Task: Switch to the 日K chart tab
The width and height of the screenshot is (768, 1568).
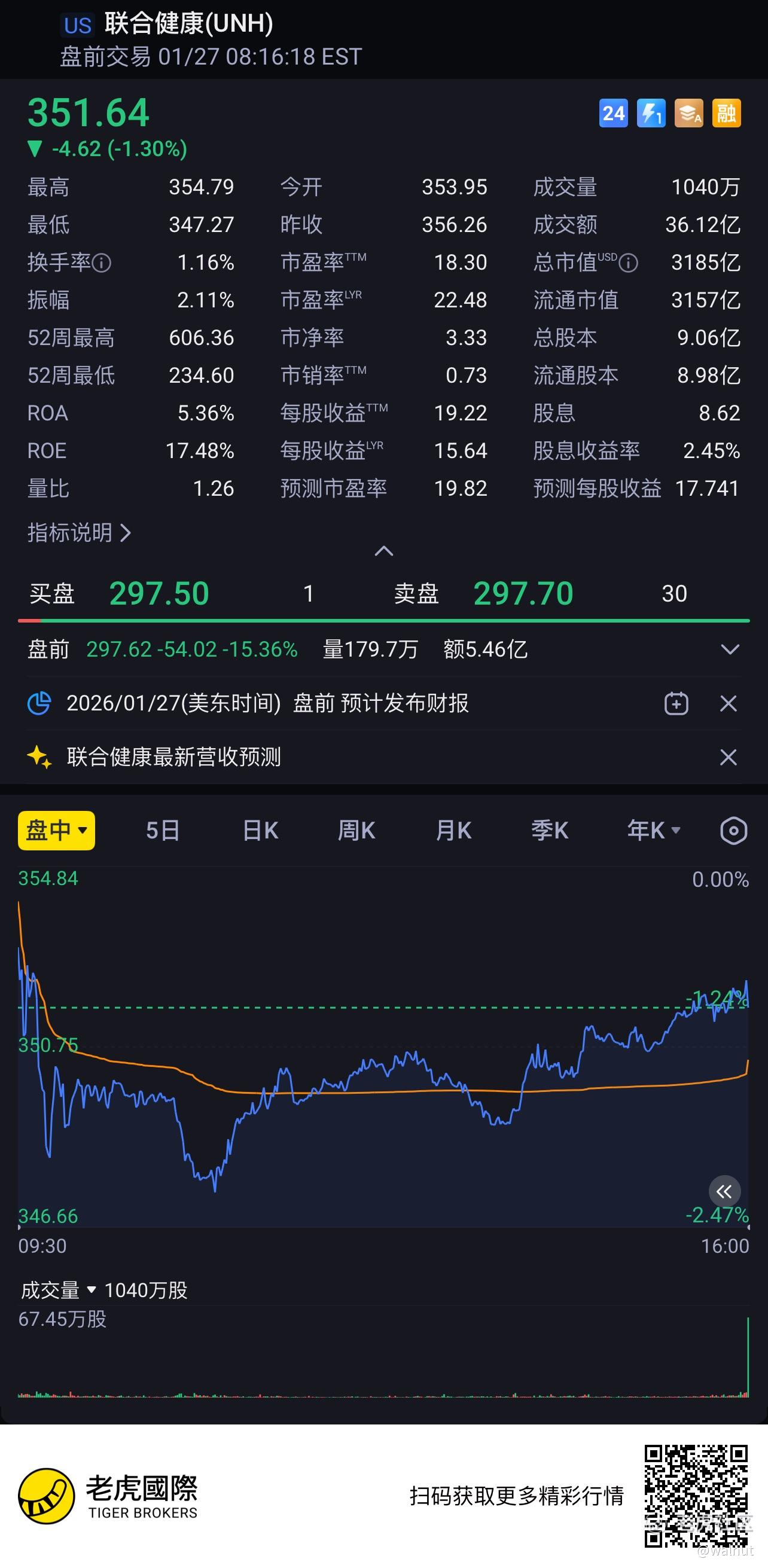Action: pos(260,830)
